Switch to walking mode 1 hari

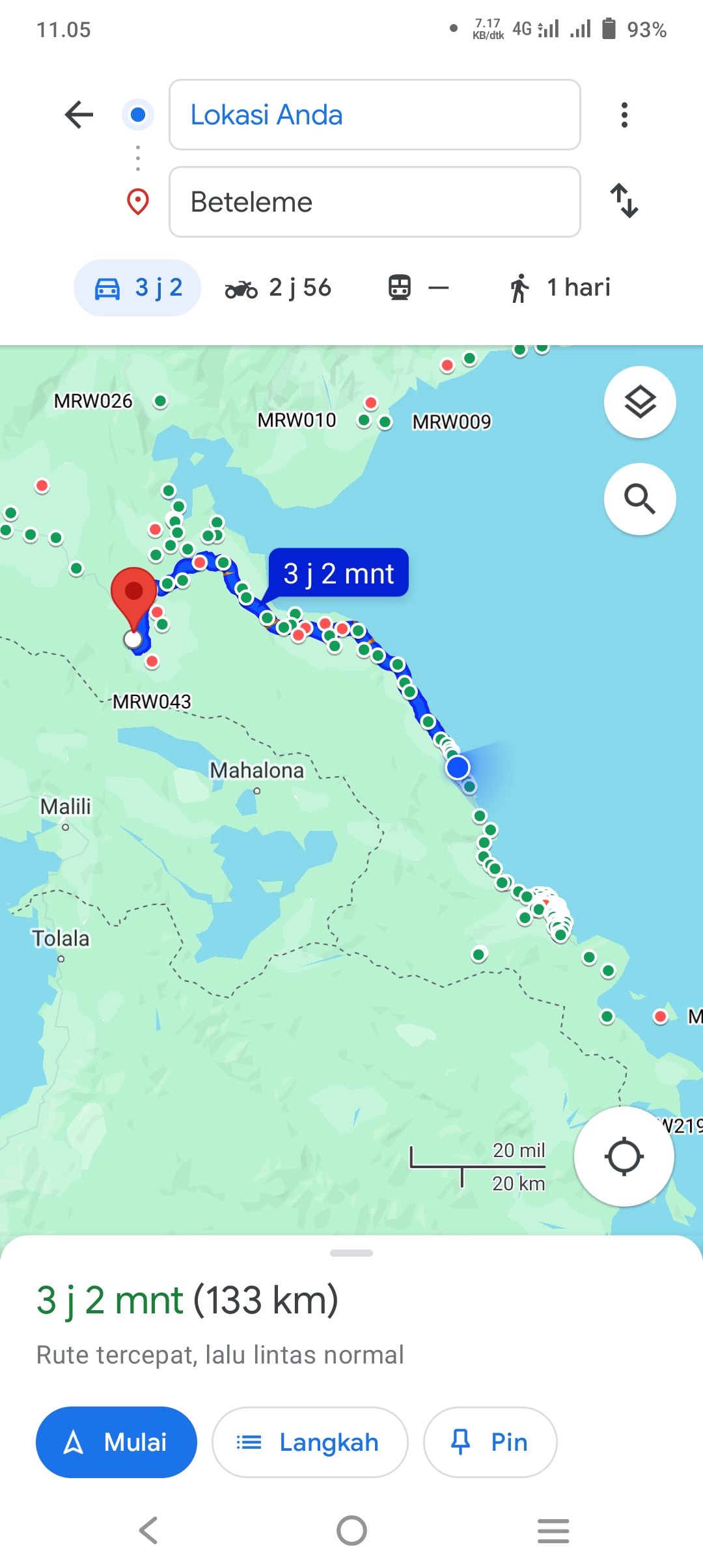[x=560, y=288]
